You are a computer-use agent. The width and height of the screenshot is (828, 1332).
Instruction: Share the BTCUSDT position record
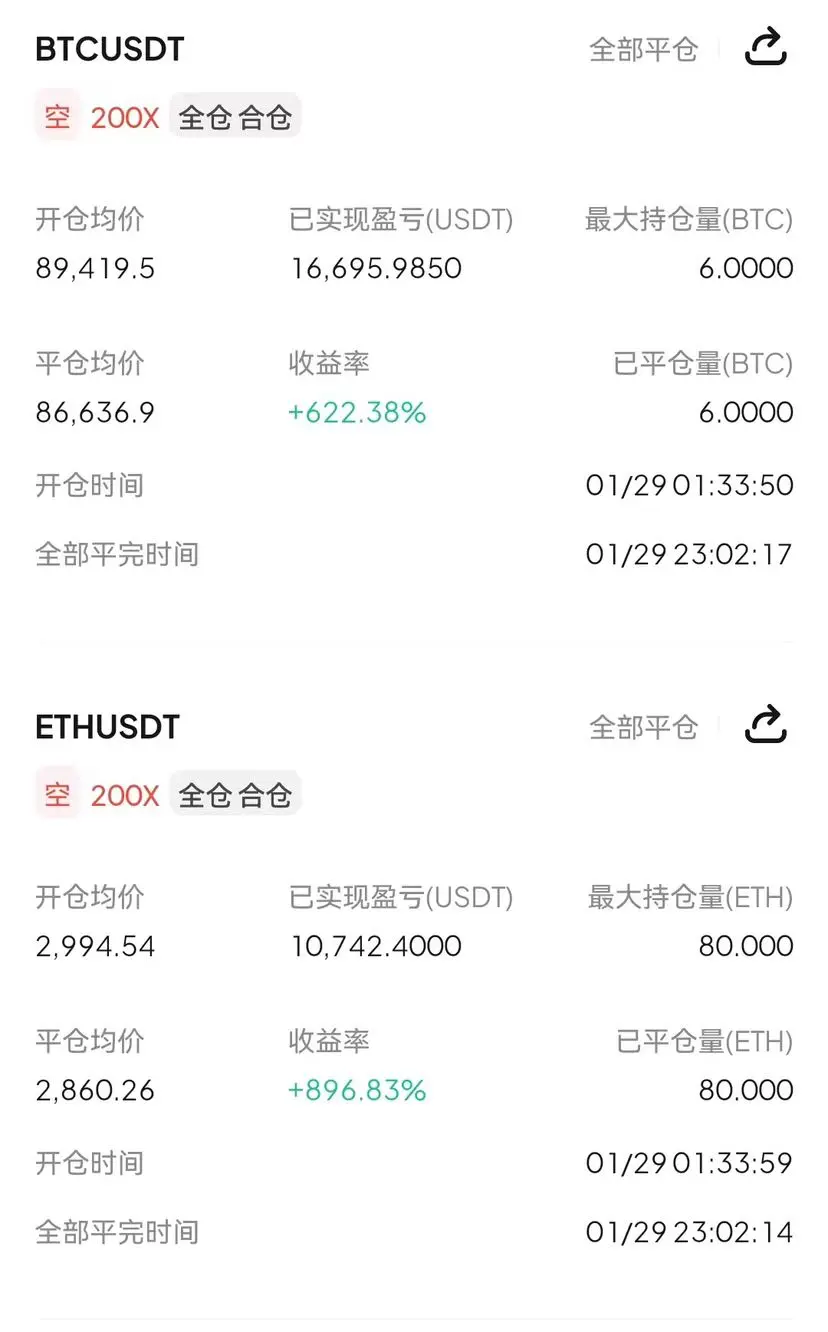click(766, 48)
